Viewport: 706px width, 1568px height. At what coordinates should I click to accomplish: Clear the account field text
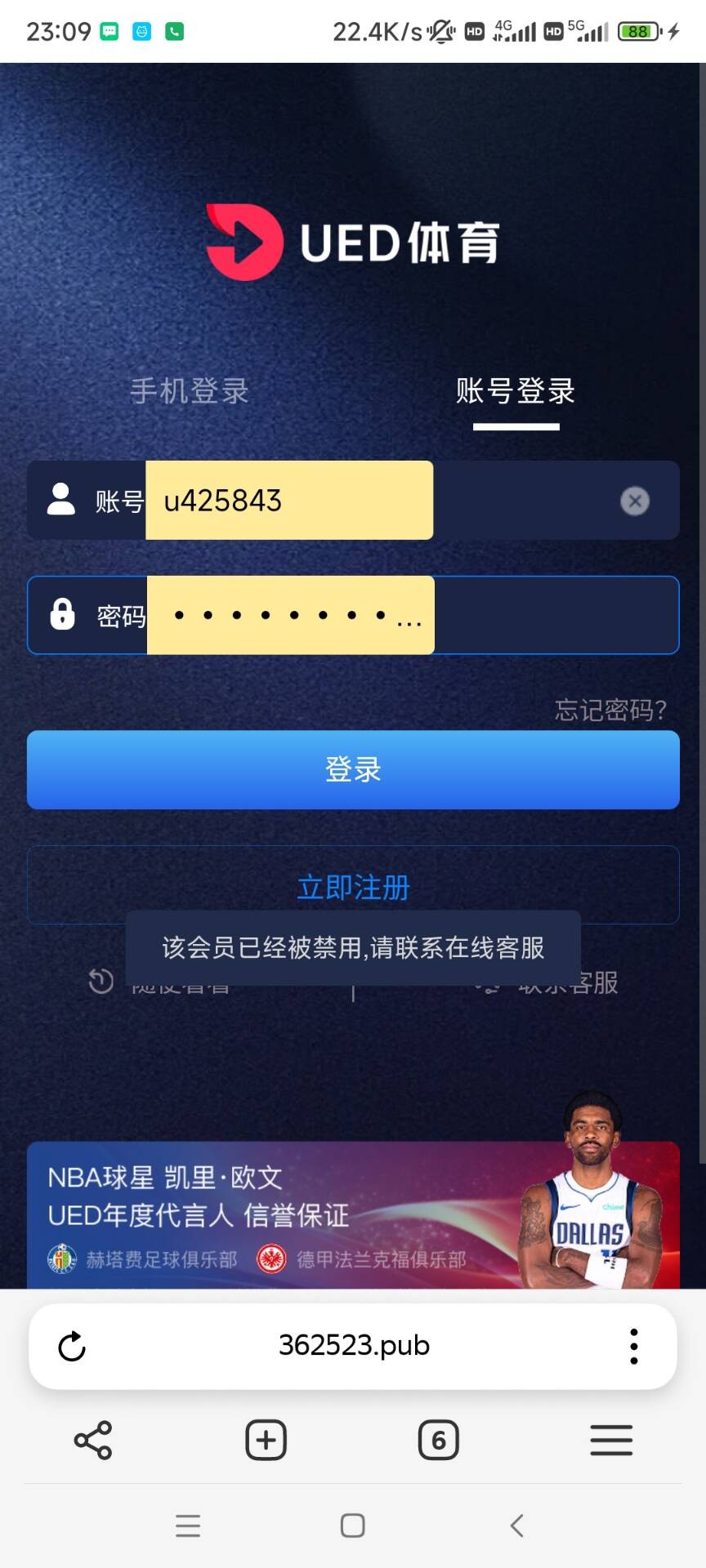(x=634, y=501)
